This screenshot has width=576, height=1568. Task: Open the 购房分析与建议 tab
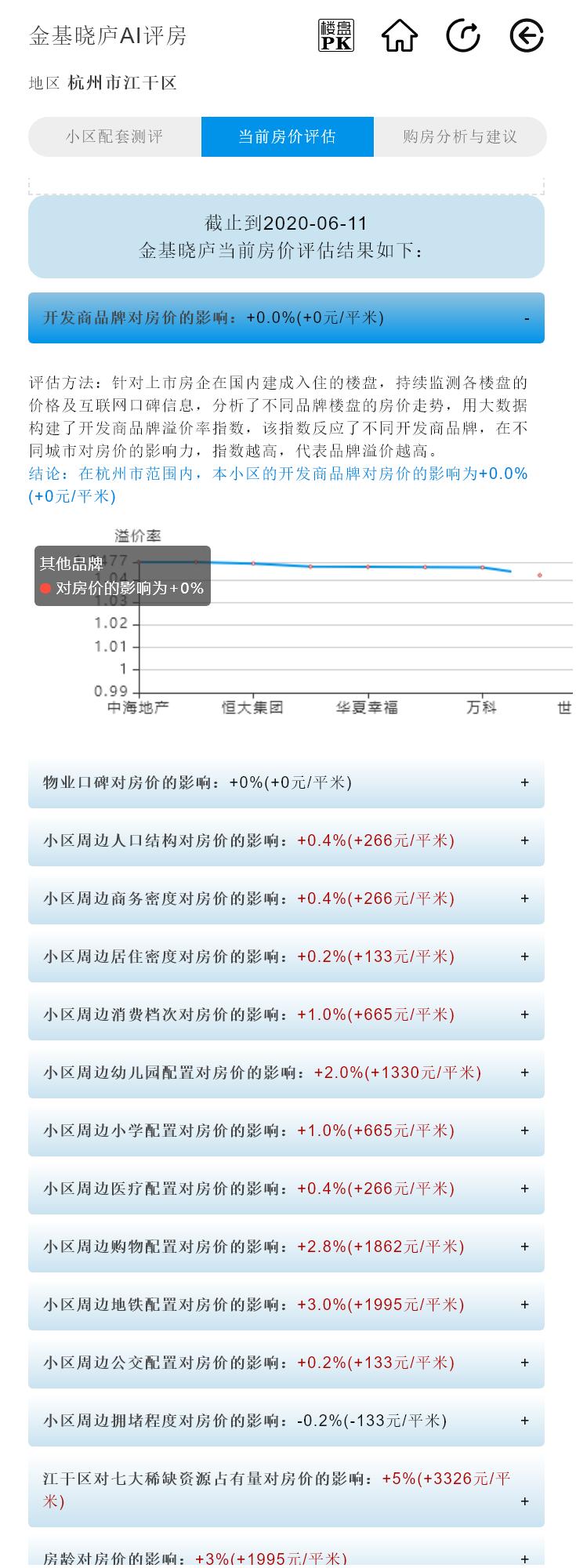tap(460, 136)
